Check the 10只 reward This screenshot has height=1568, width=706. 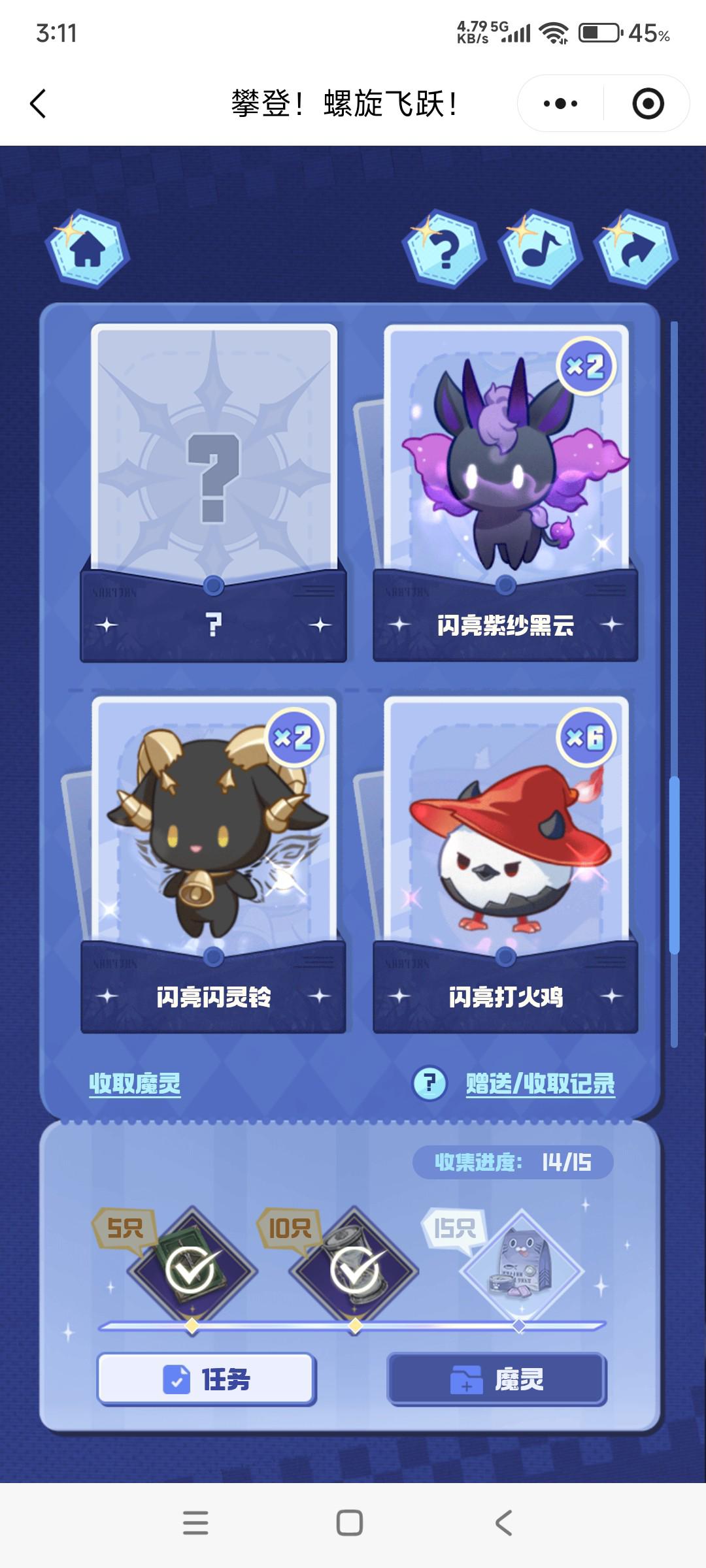(x=354, y=1269)
